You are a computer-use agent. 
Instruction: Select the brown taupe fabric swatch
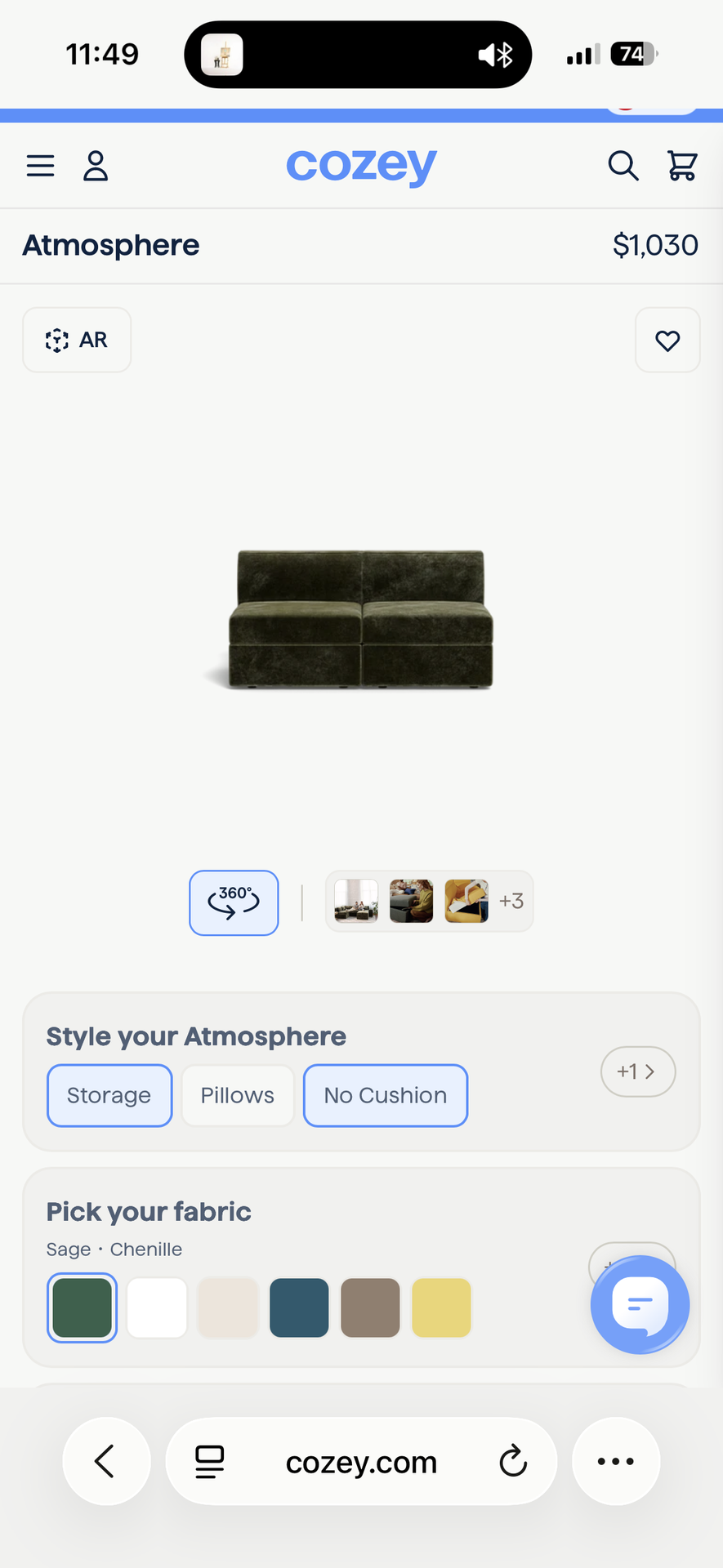point(370,1307)
